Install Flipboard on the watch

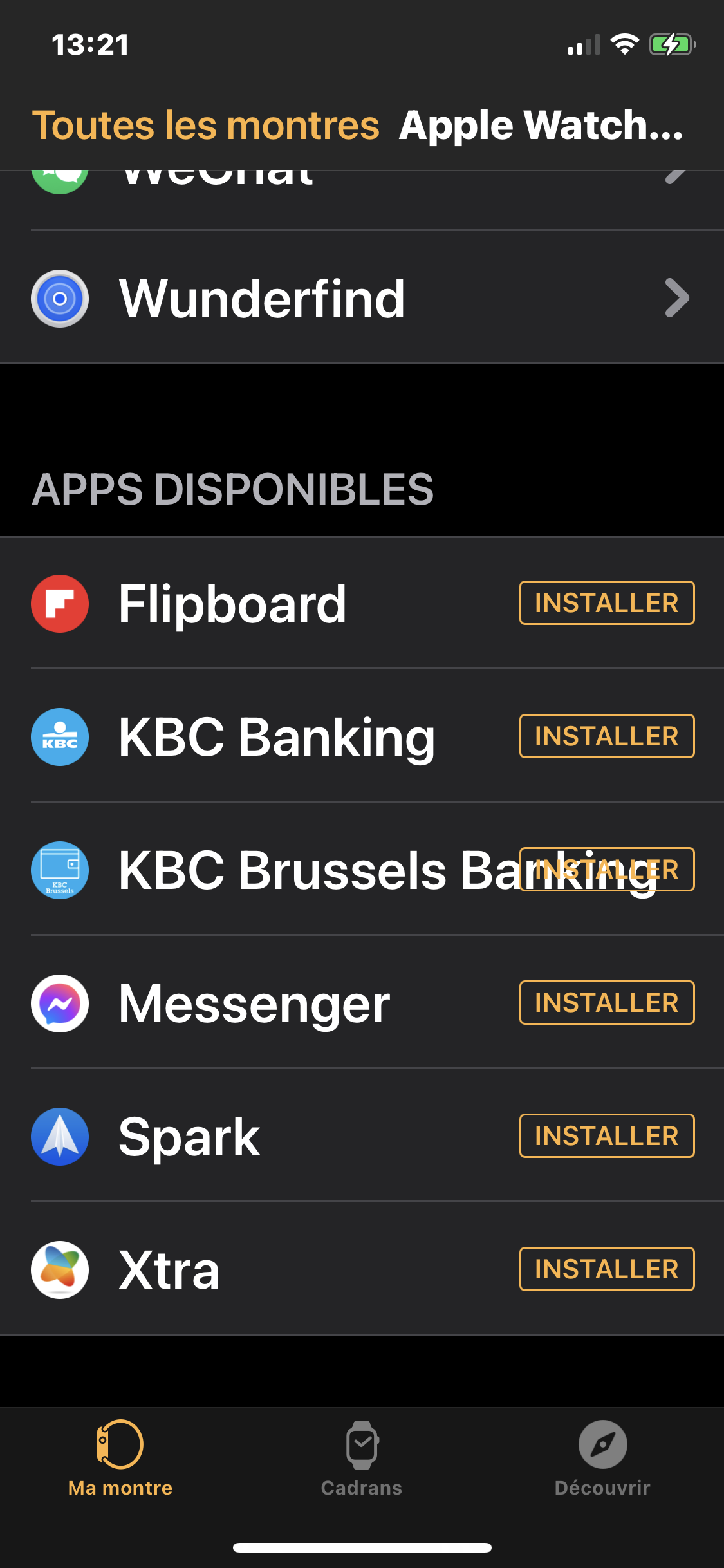pyautogui.click(x=606, y=603)
